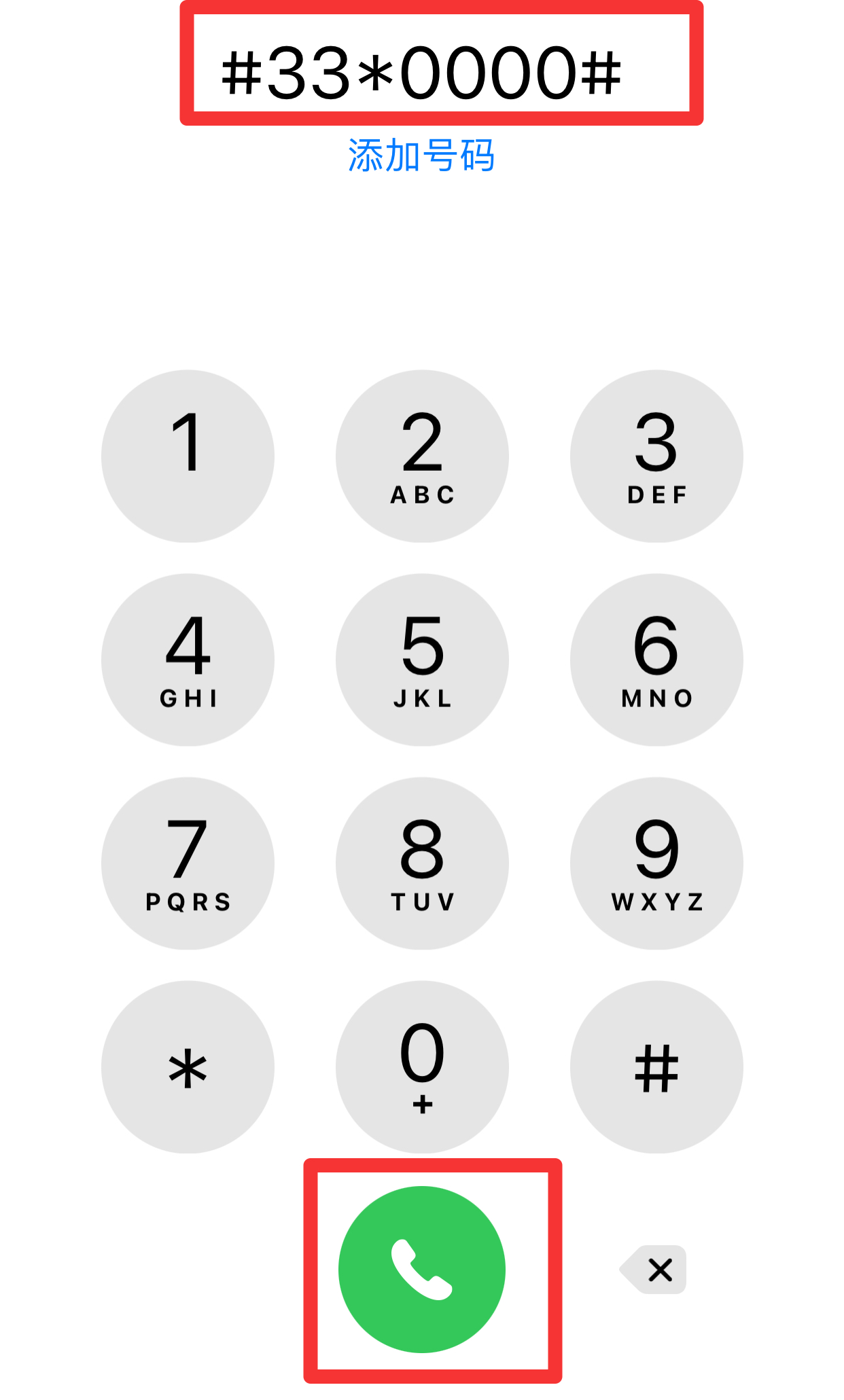Dial the 0 key
844x1400 pixels.
click(x=422, y=1066)
